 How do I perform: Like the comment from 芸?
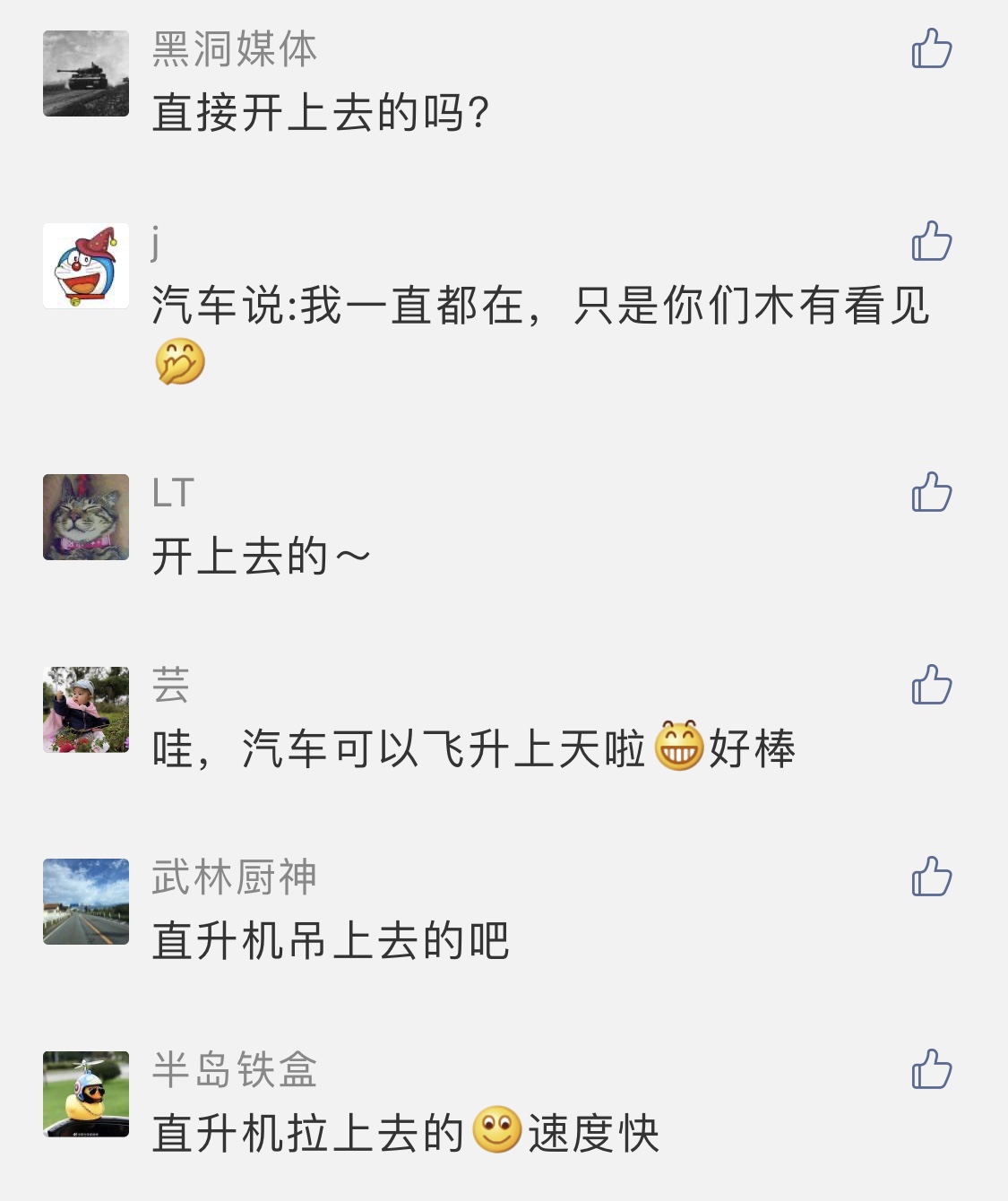pos(931,685)
